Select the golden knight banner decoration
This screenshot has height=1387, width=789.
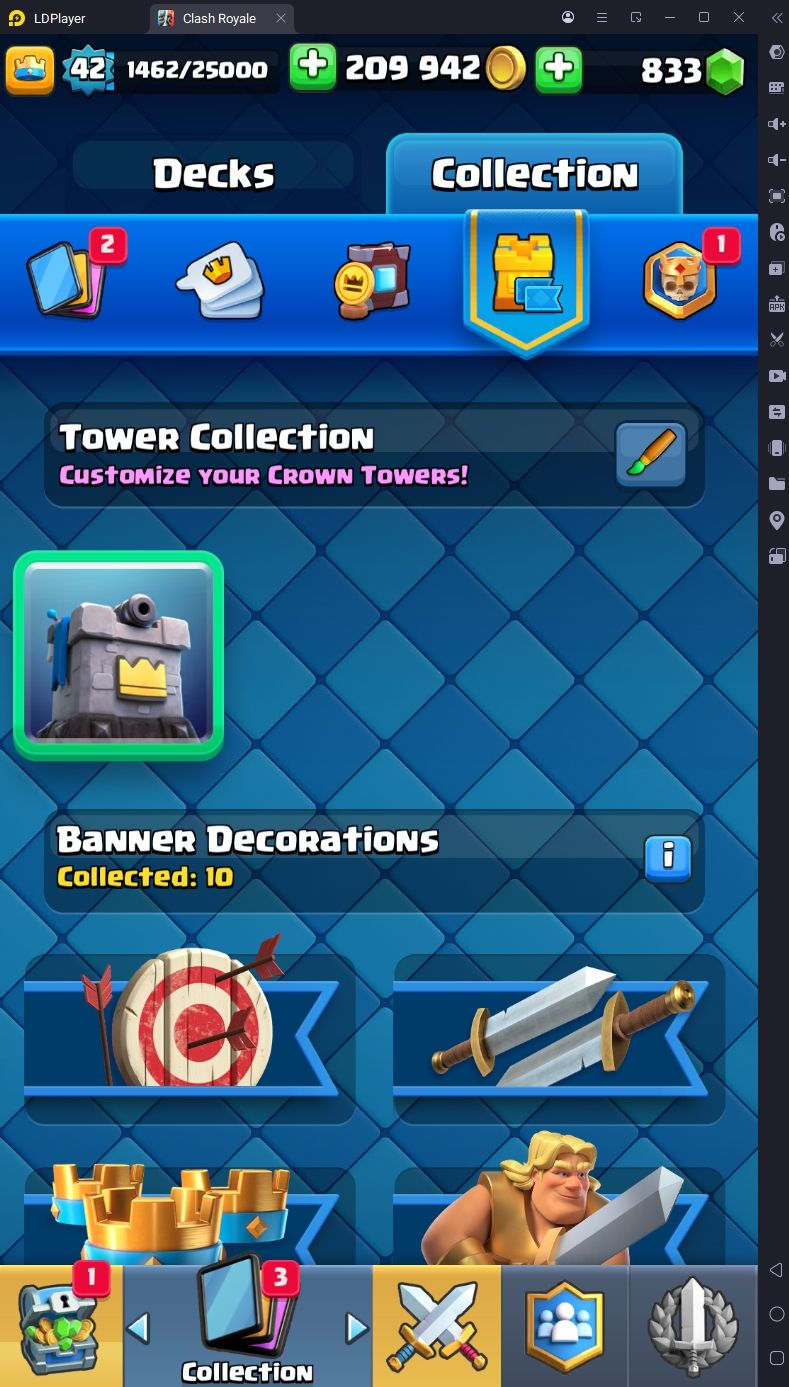559,1208
